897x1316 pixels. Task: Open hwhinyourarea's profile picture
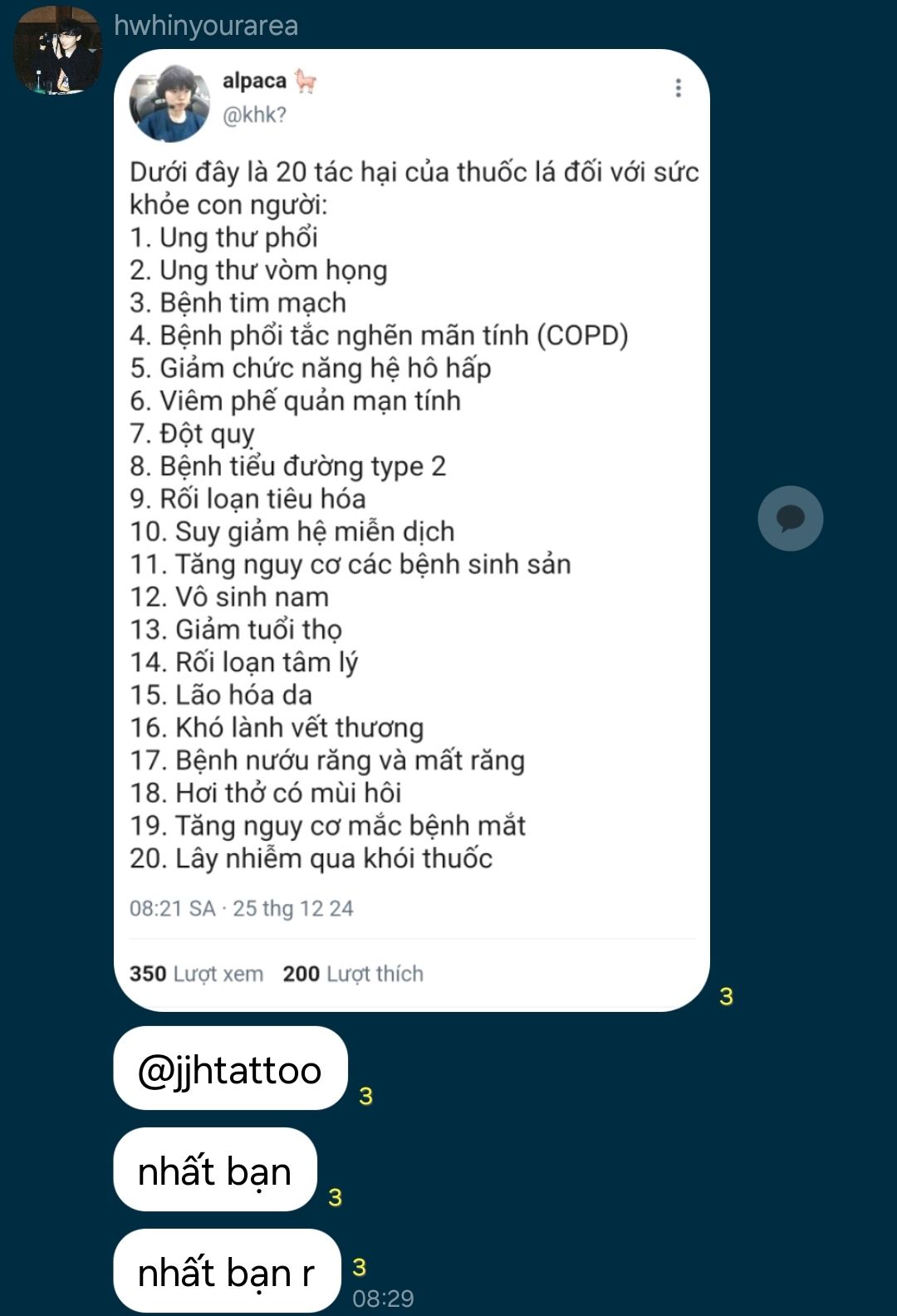pos(56,50)
